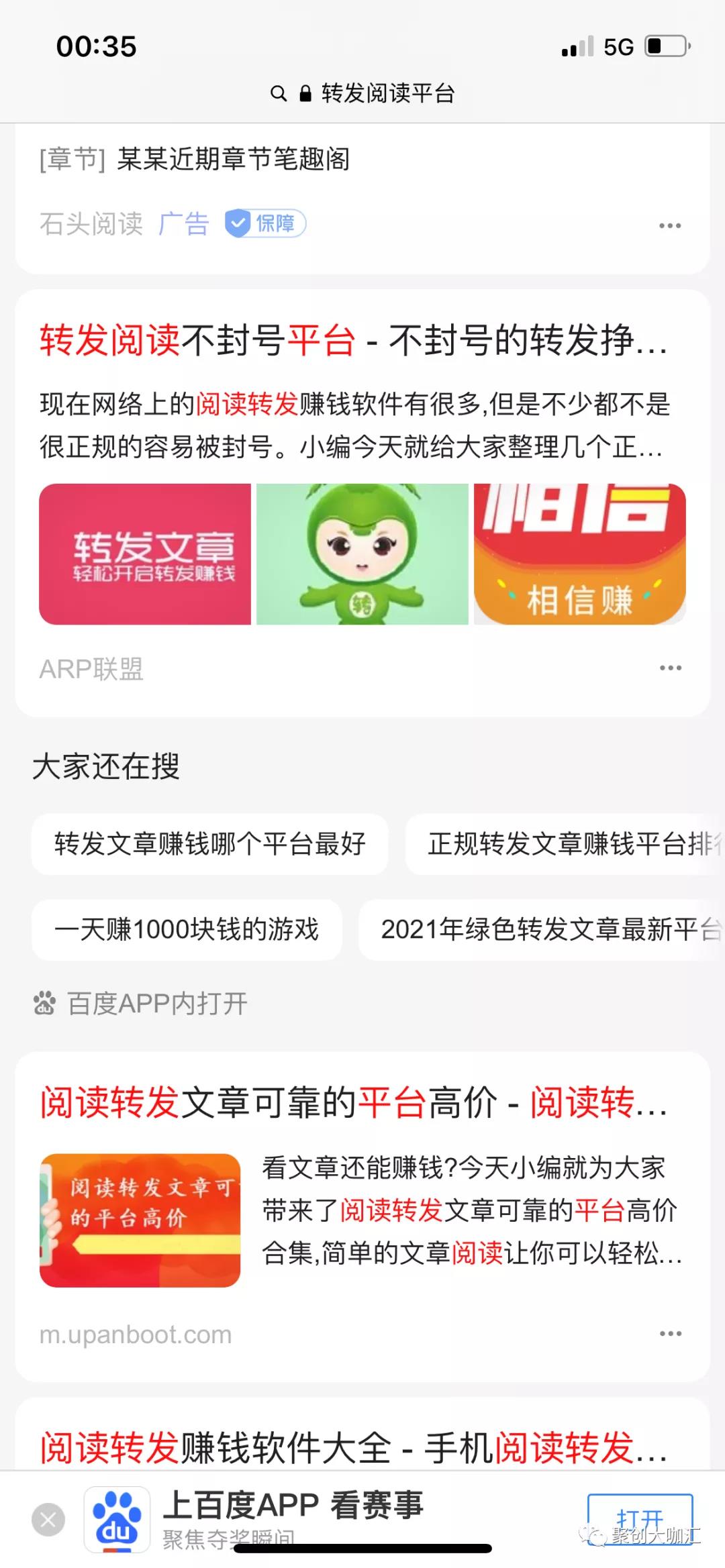Open more options for the m.upanboot.com result
The image size is (725, 1568).
pos(670,1334)
